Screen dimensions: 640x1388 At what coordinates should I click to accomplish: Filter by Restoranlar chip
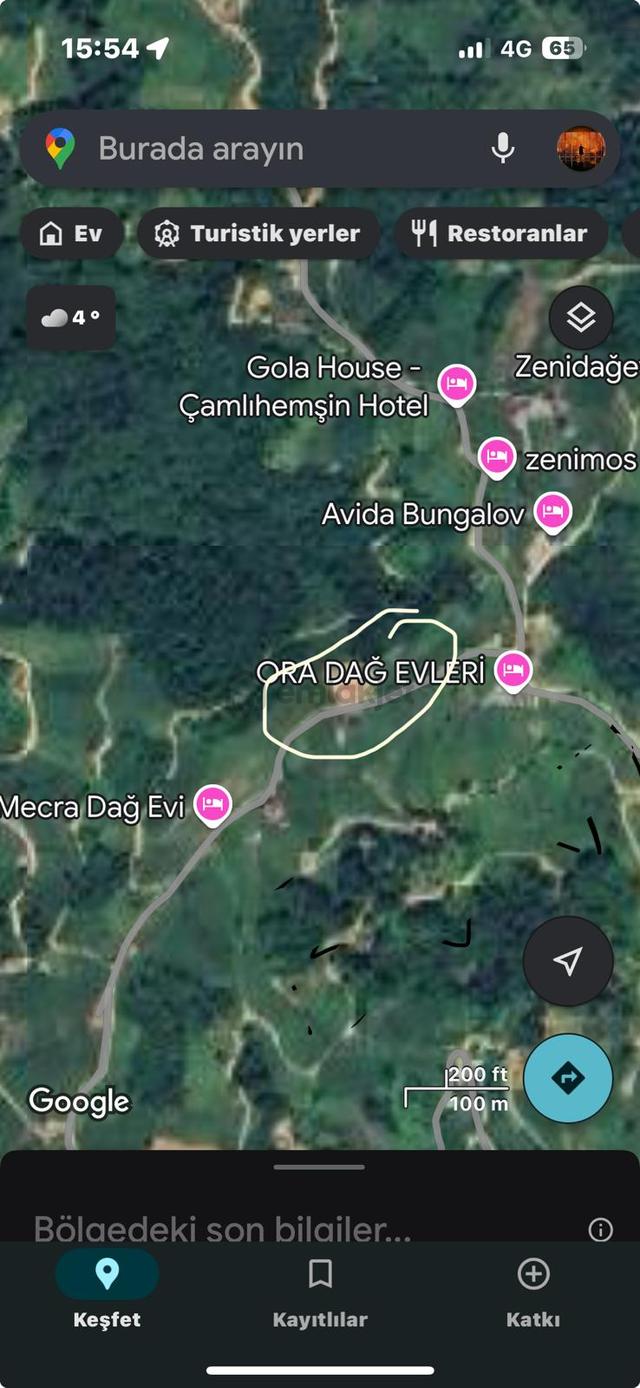tap(501, 234)
